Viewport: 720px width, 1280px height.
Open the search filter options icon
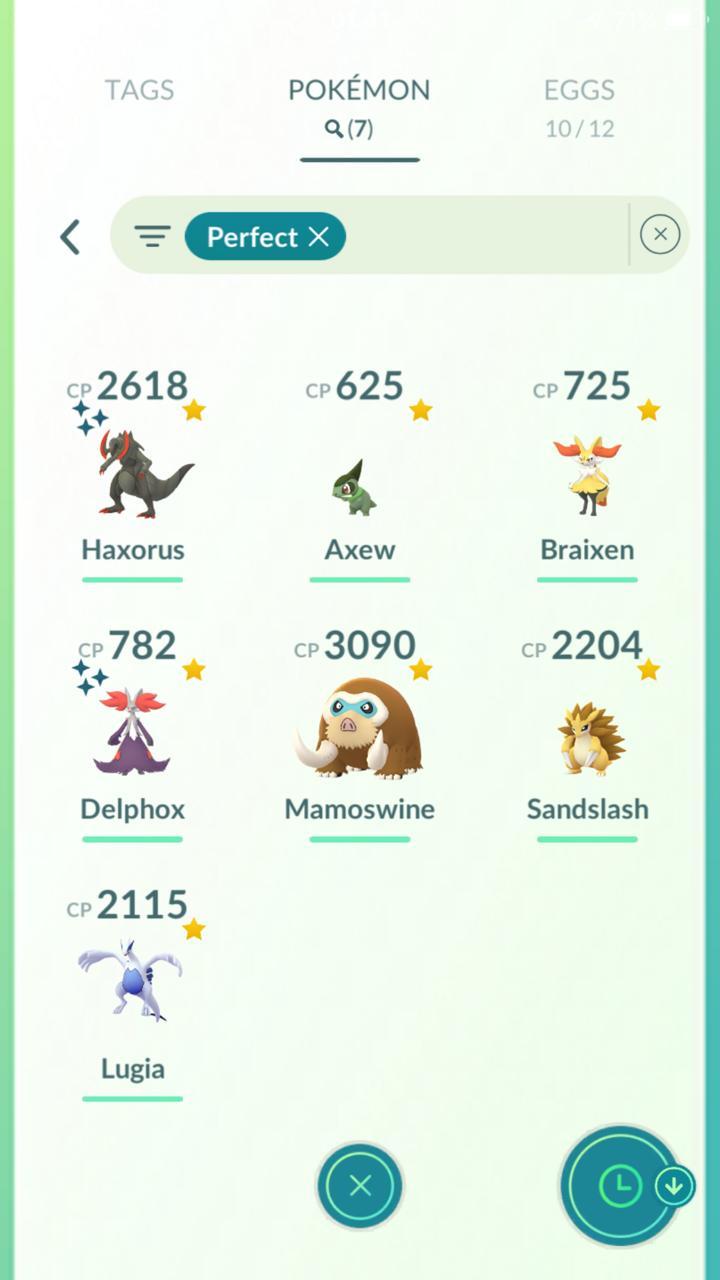[152, 237]
